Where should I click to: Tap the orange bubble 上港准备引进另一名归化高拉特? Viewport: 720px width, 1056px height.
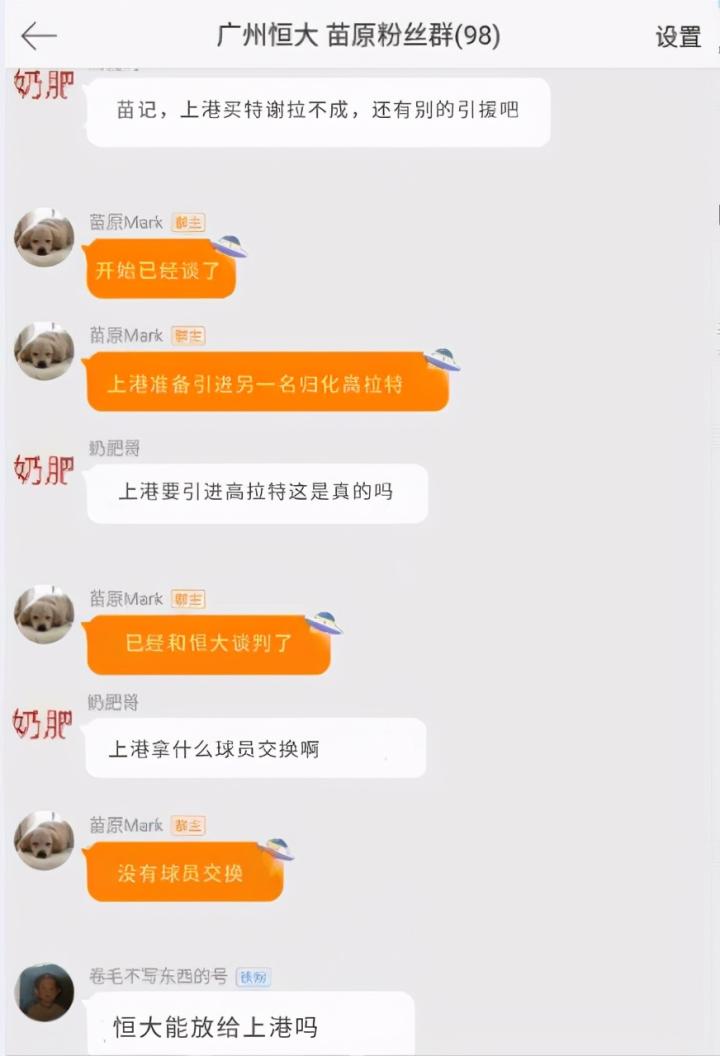pos(267,382)
